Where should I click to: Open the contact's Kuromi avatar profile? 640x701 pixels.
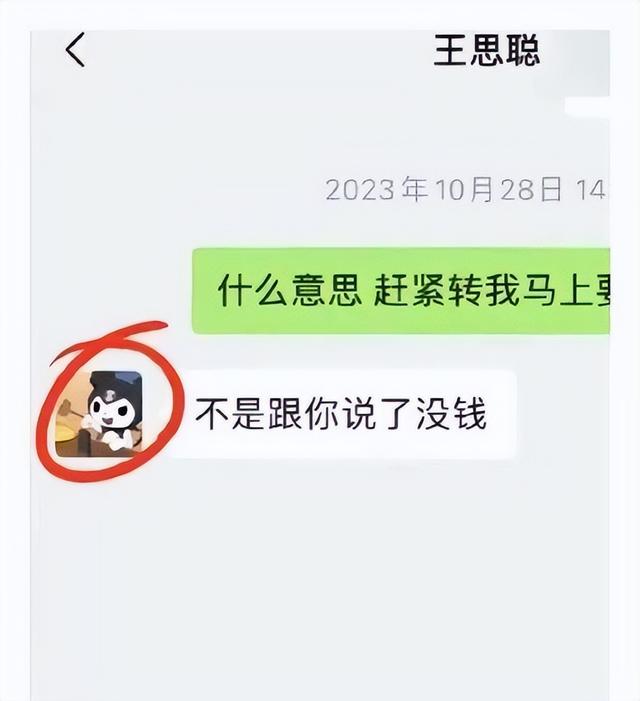coord(99,414)
